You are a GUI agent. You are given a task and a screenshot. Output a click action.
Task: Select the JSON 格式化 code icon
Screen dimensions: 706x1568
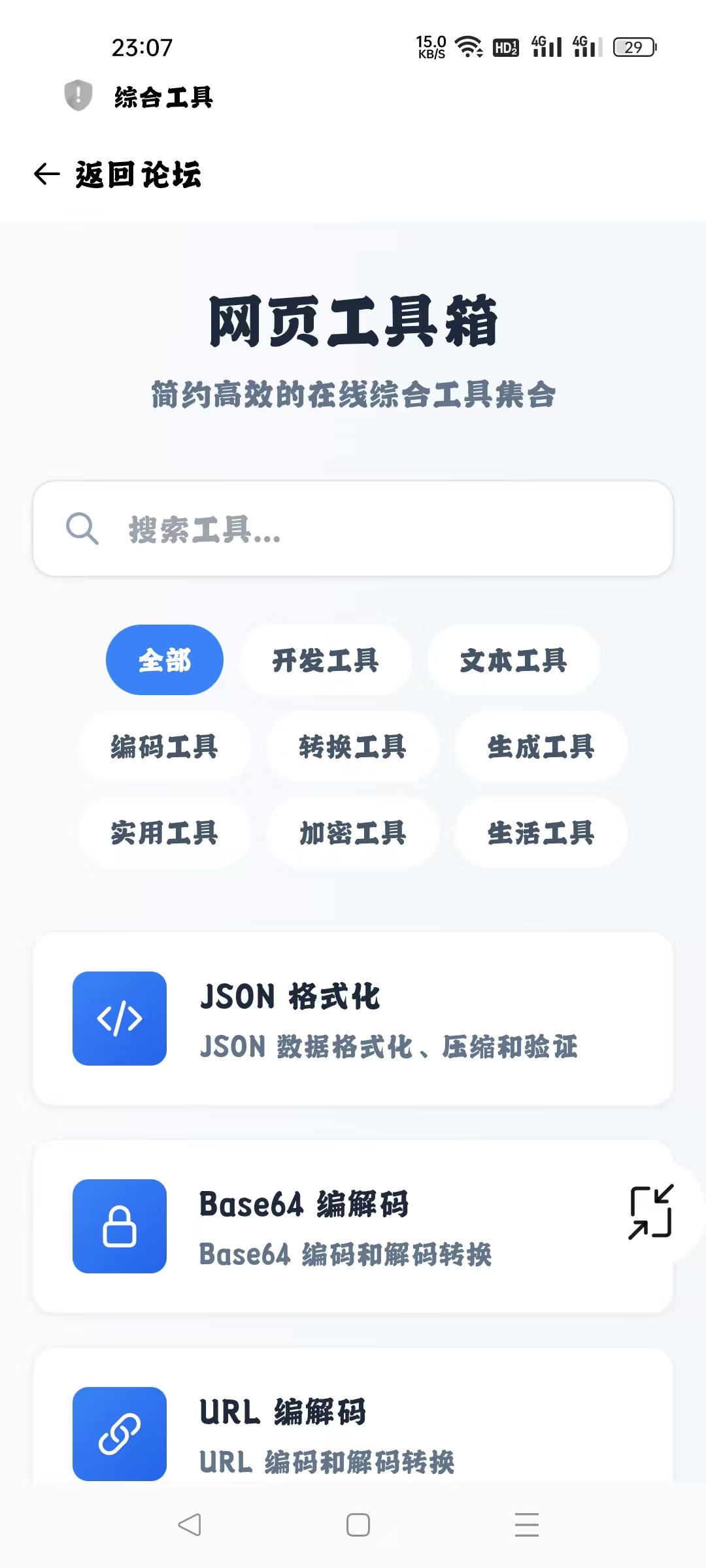(120, 1019)
